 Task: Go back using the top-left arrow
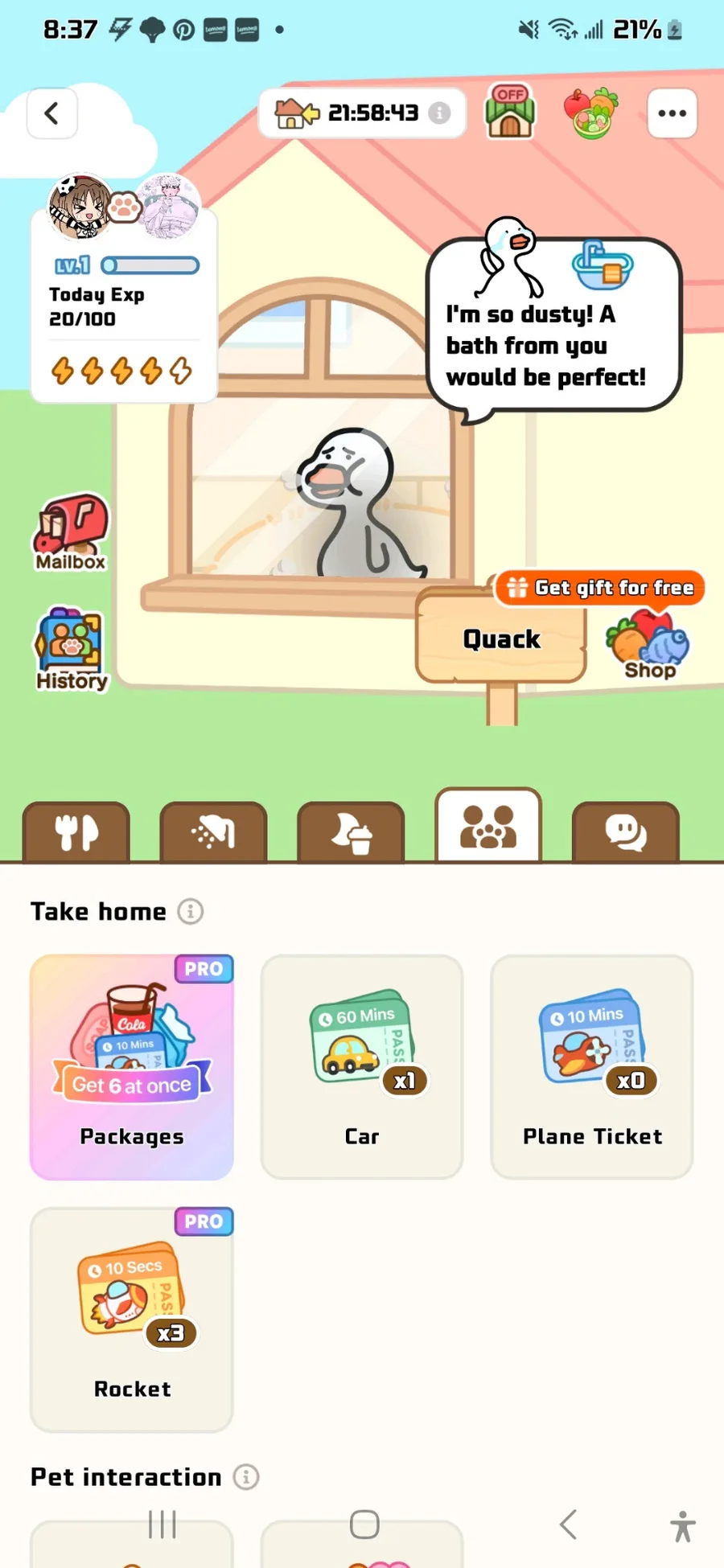(52, 113)
